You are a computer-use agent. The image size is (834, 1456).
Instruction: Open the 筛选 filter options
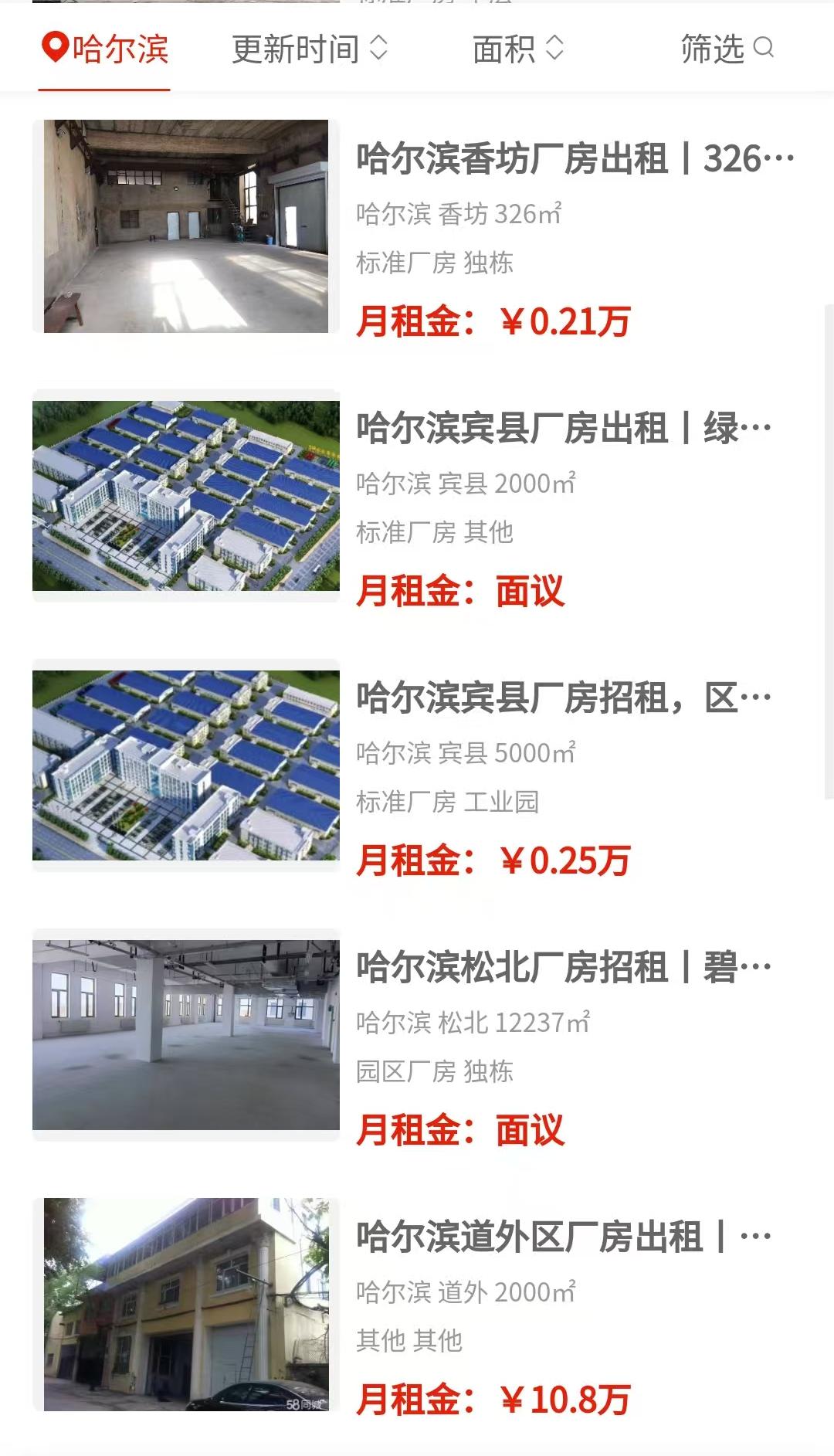pyautogui.click(x=726, y=49)
